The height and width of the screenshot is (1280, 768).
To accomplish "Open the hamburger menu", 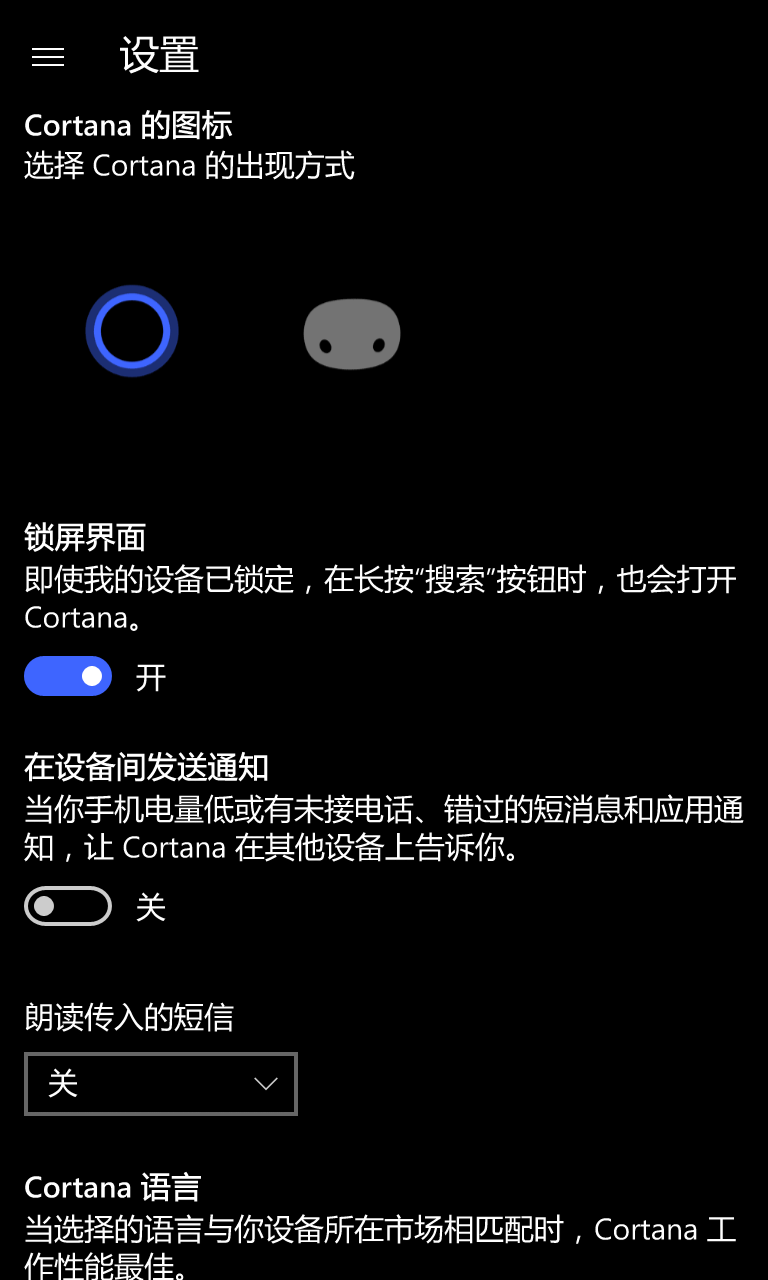I will click(x=48, y=57).
